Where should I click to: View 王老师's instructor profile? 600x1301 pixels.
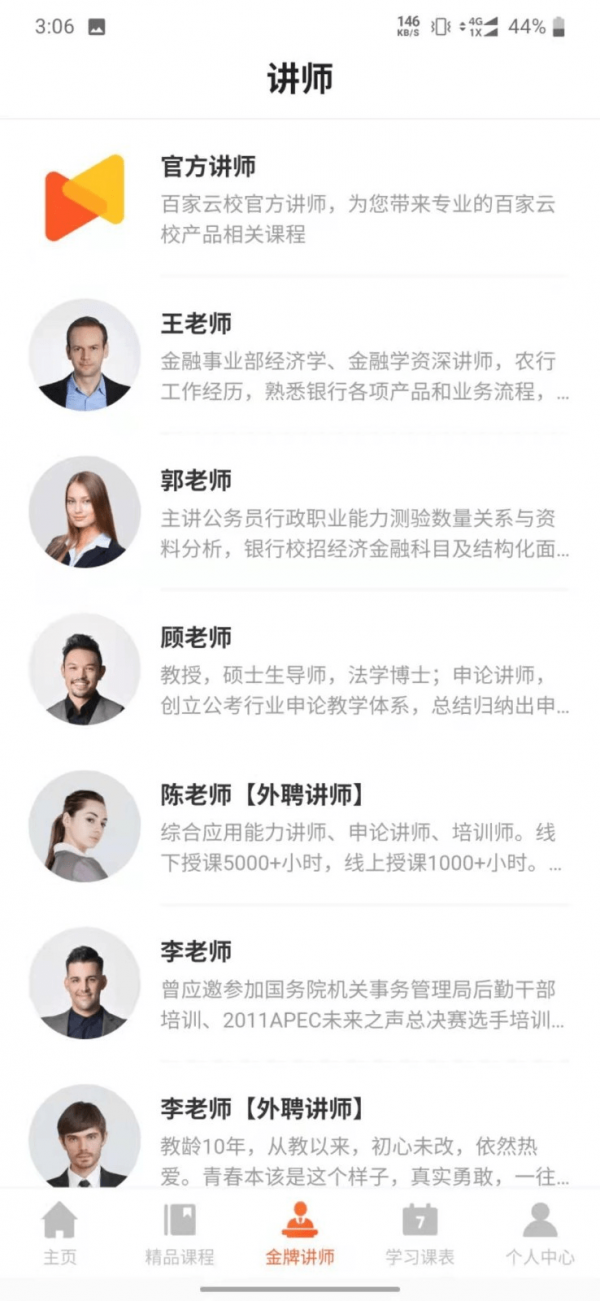(x=300, y=355)
